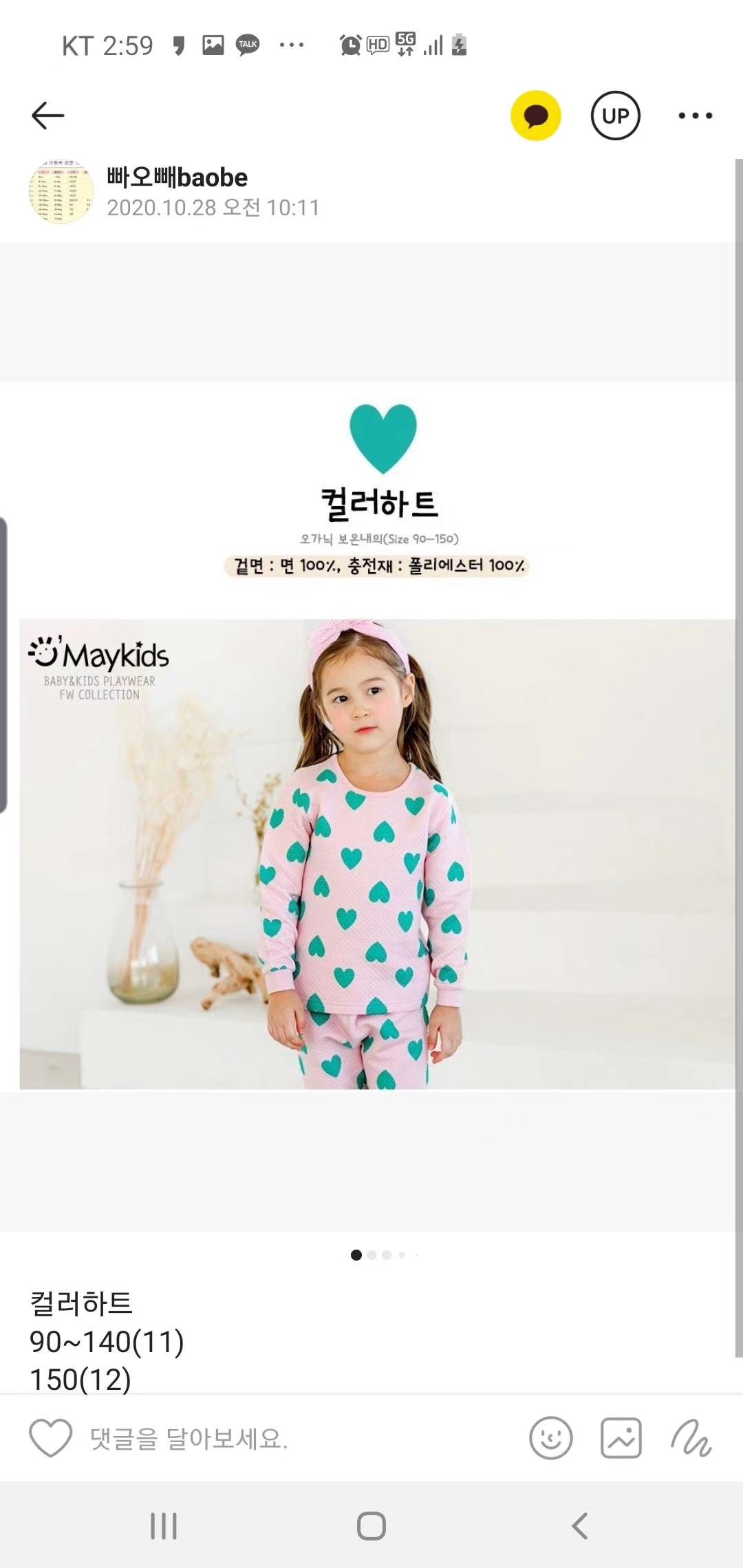
Task: Go back using the top-left arrow
Action: 48,116
